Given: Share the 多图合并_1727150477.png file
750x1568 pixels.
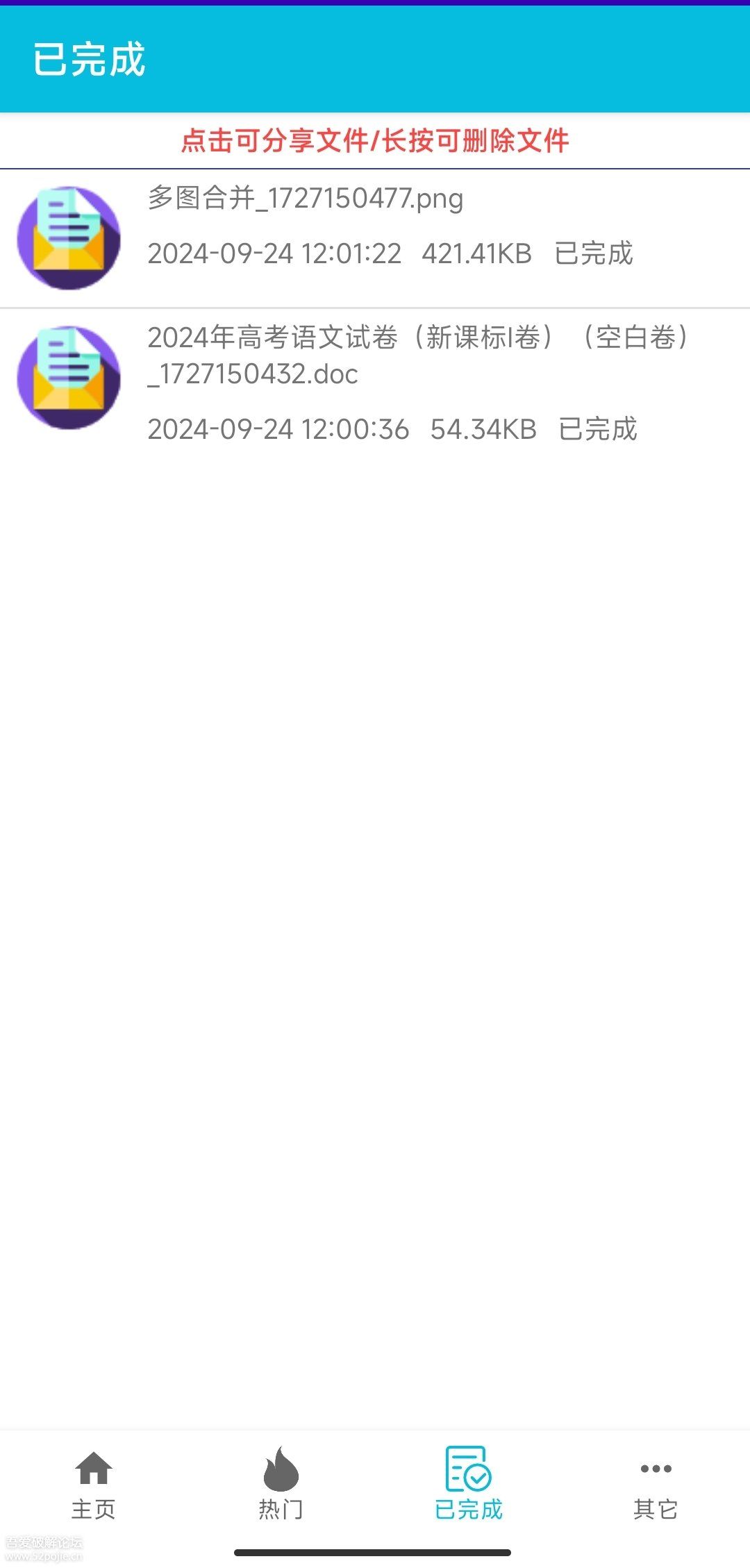Looking at the screenshot, I should pos(375,238).
